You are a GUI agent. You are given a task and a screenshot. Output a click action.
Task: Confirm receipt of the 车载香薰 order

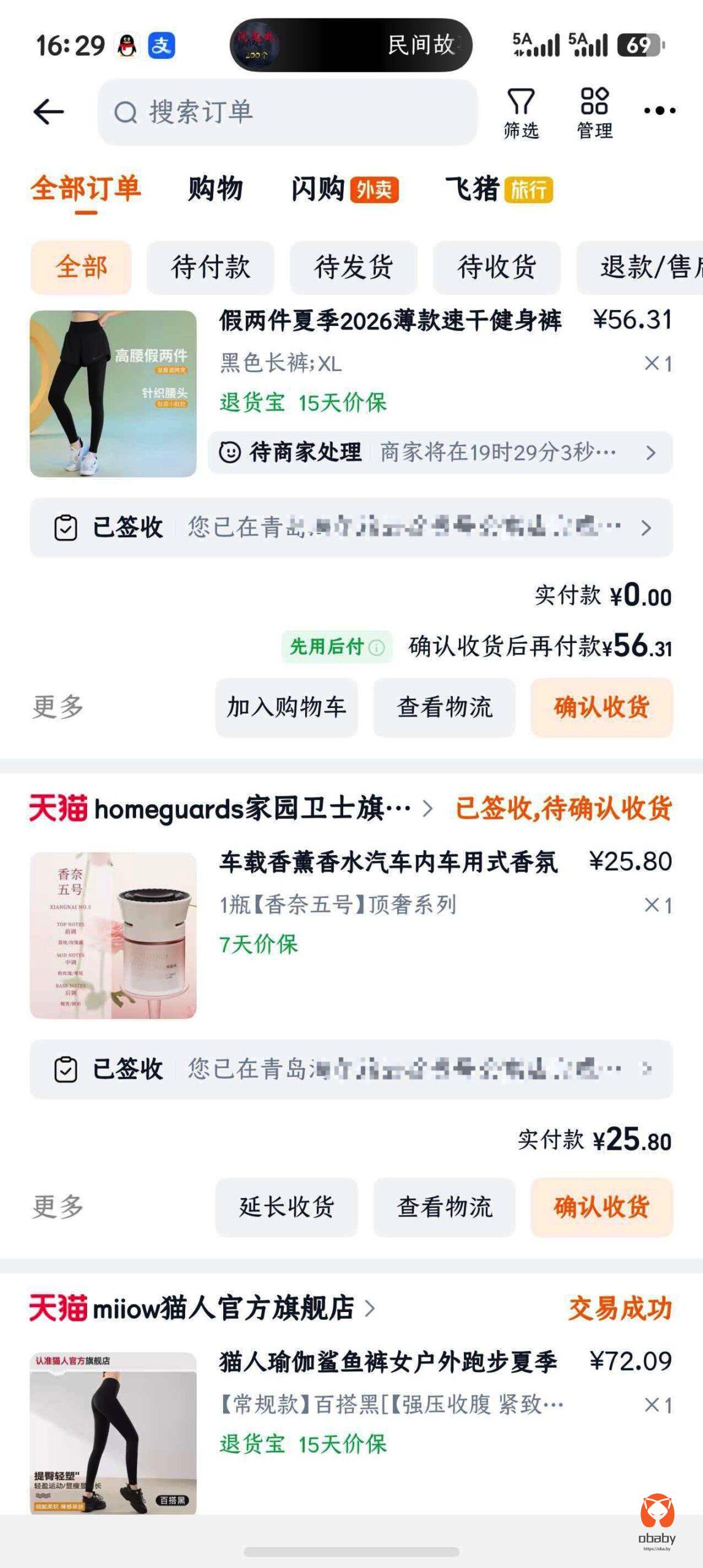[601, 1207]
